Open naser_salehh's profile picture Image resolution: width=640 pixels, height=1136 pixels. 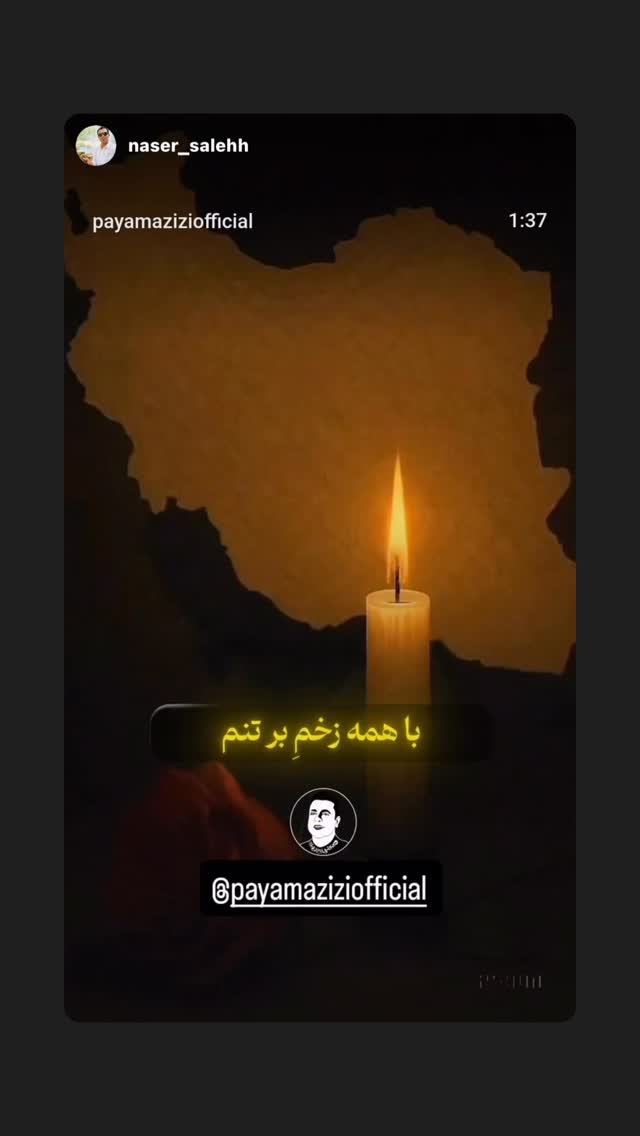[x=96, y=146]
